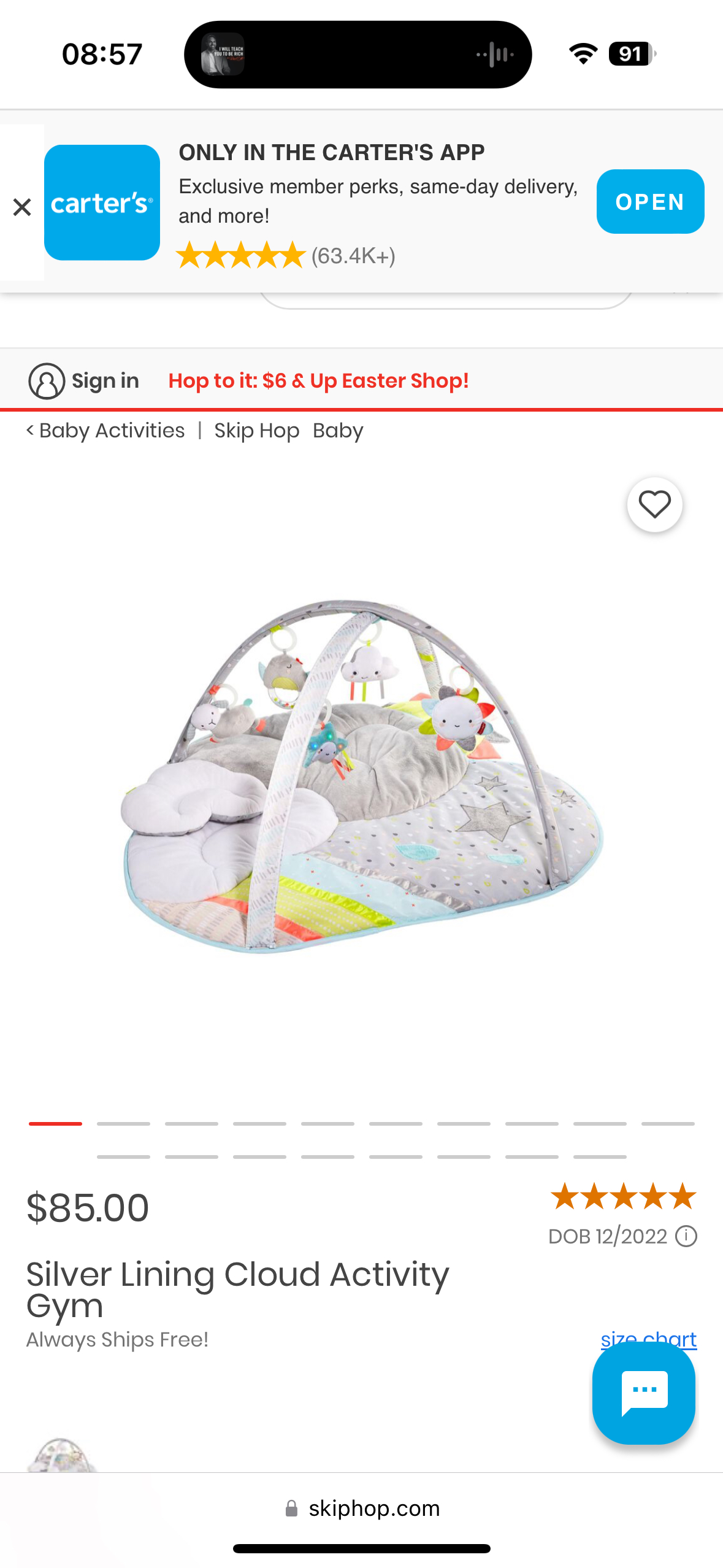Screen dimensions: 723x1568
Task: Start a chat with support
Action: tap(643, 1393)
